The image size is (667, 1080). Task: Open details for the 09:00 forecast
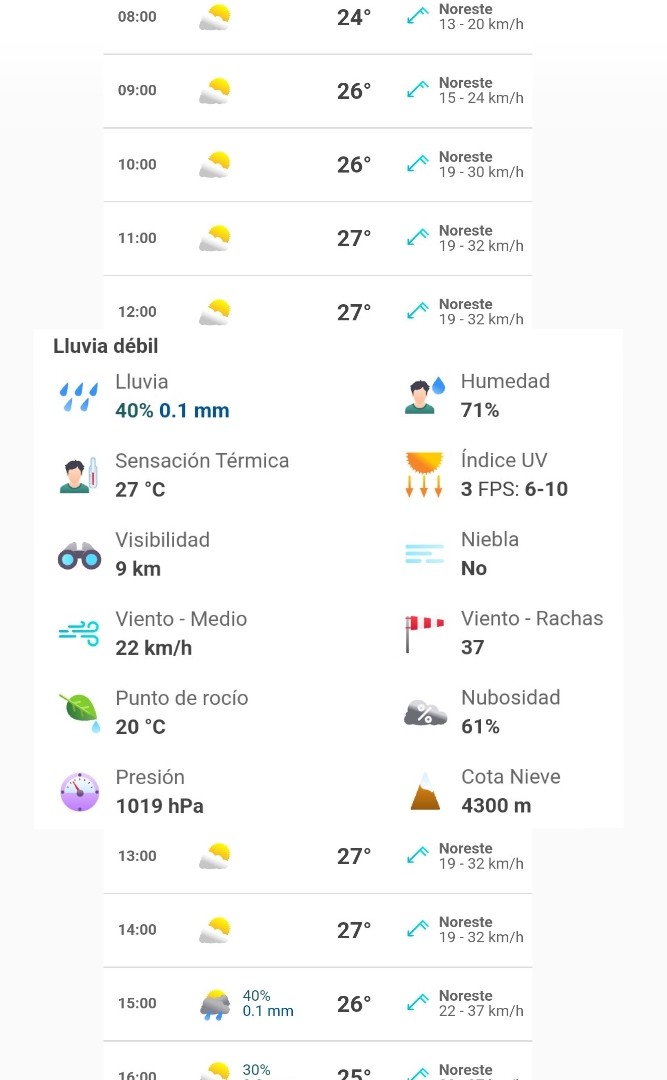pos(318,91)
